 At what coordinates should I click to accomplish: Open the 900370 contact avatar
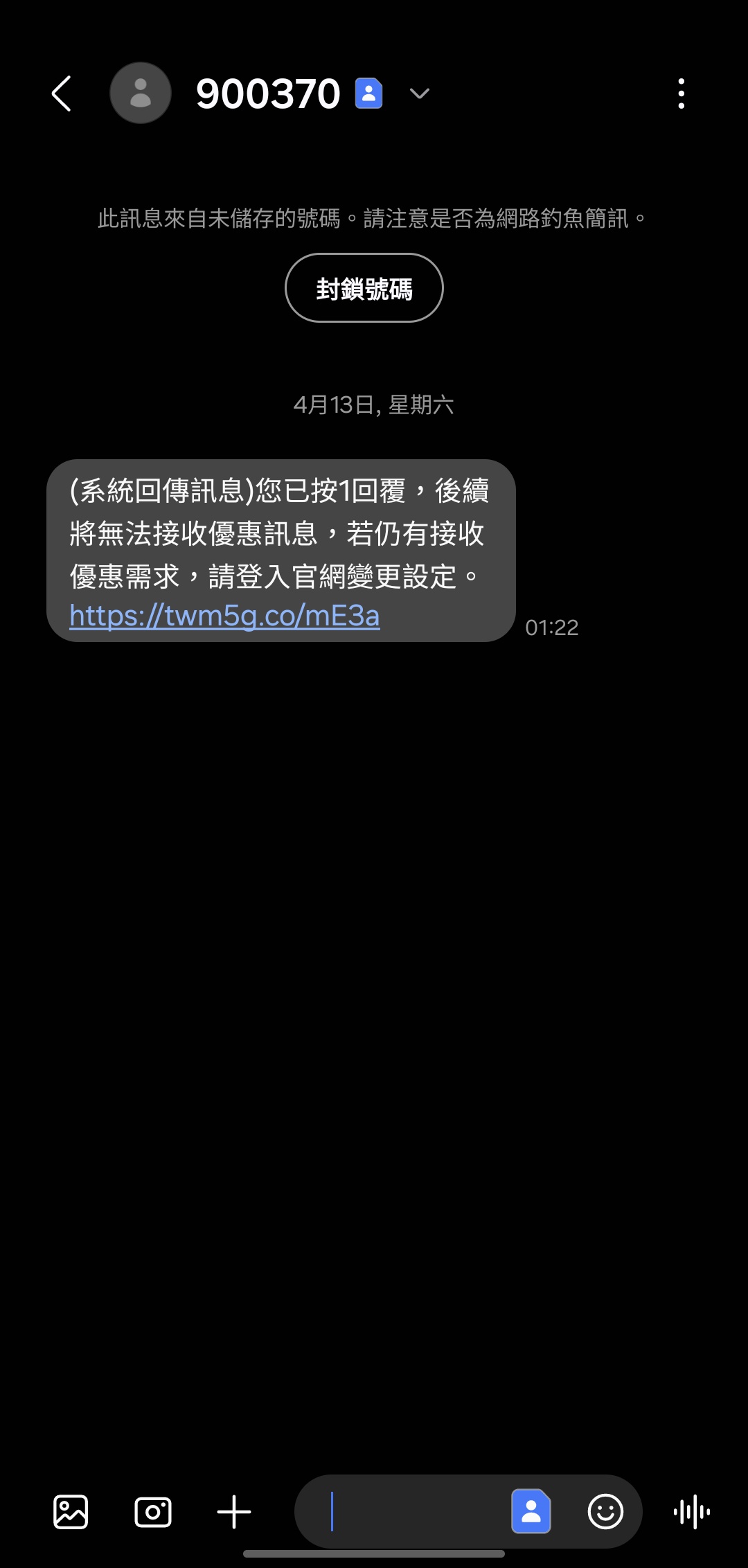(x=141, y=93)
